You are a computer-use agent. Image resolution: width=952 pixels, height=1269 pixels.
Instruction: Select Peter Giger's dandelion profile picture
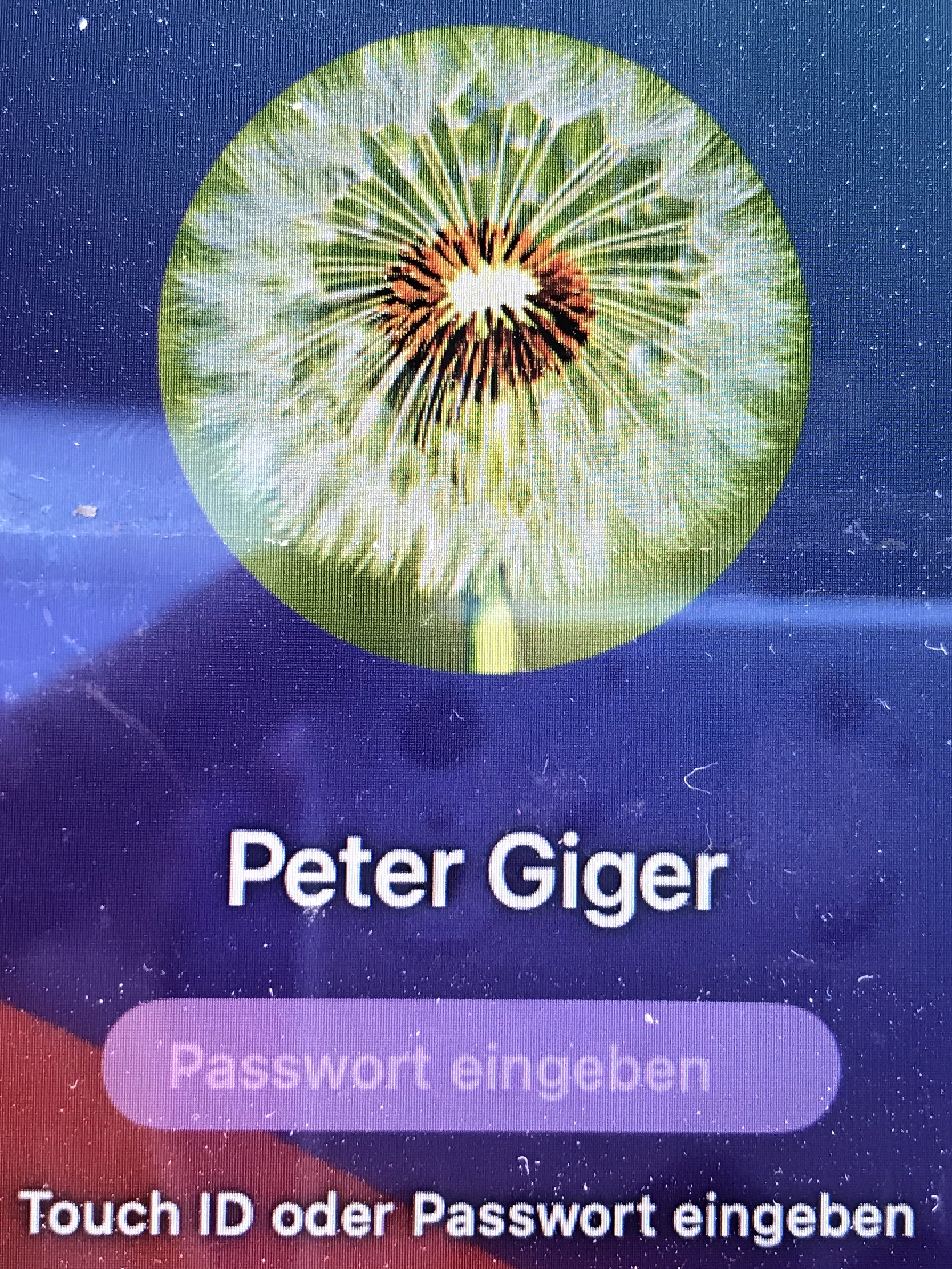pyautogui.click(x=485, y=350)
